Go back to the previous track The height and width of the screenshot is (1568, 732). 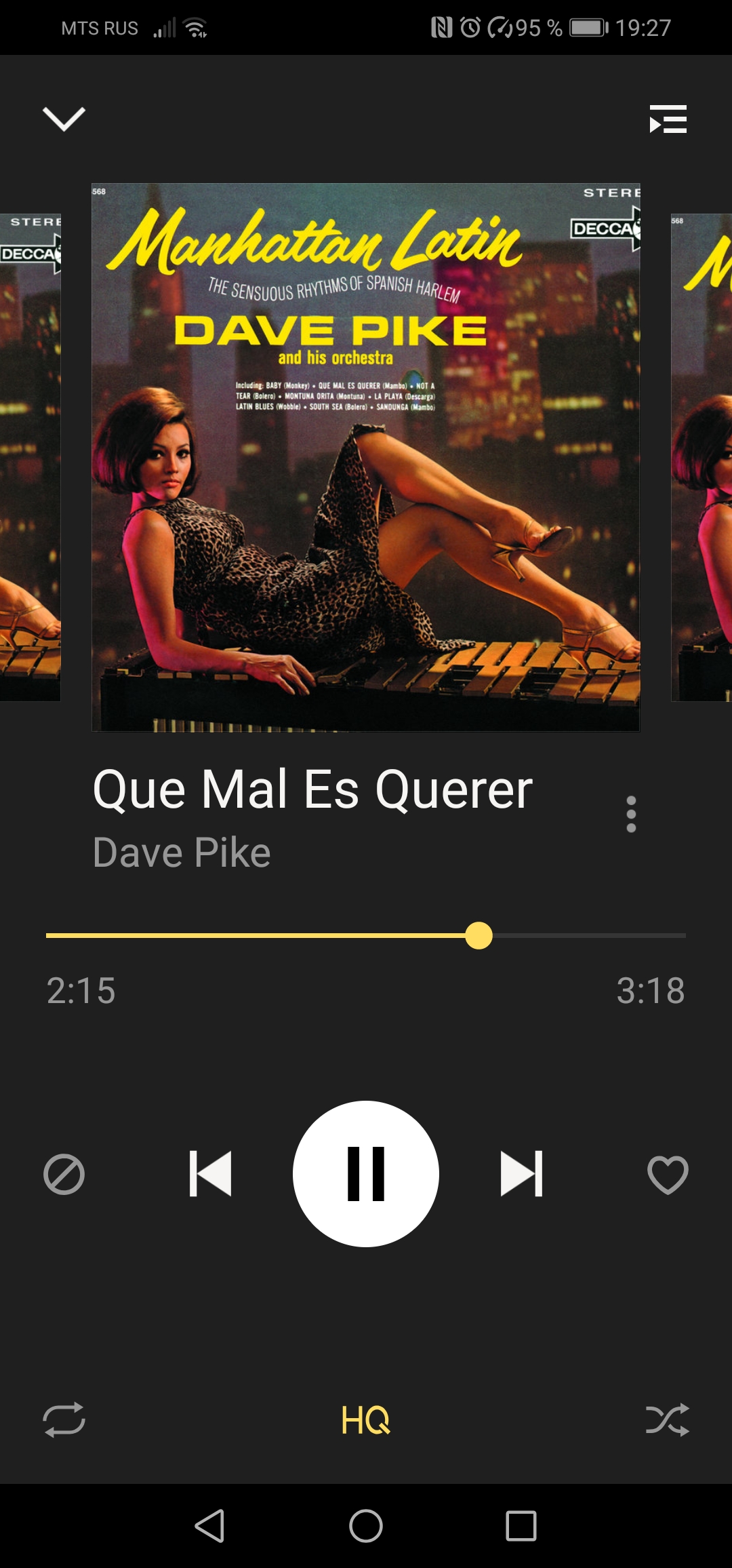click(210, 1174)
